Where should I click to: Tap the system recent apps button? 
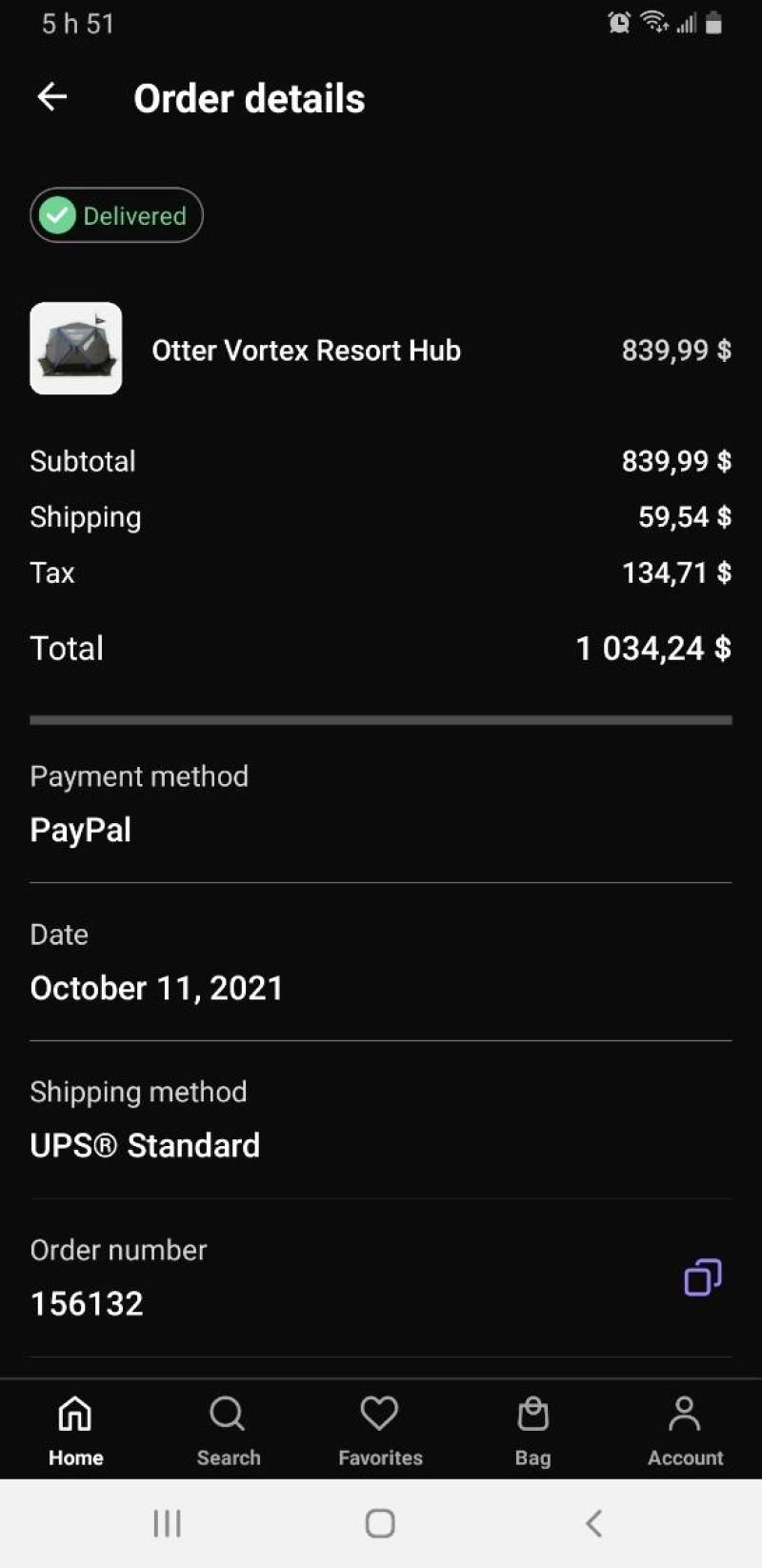(168, 1523)
